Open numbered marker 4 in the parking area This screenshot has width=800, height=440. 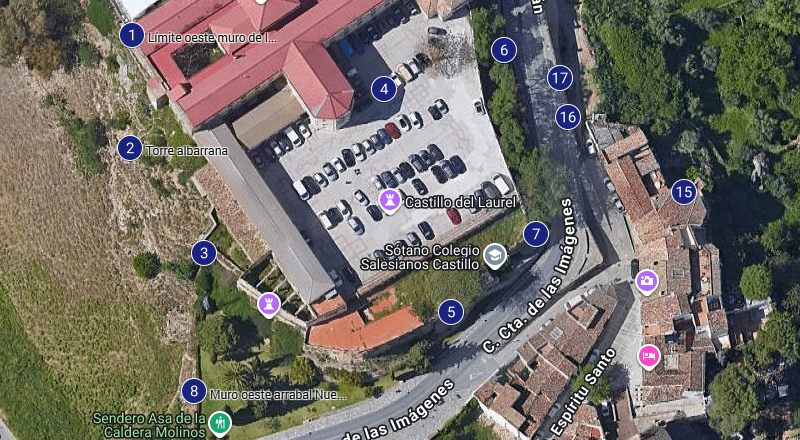[x=384, y=89]
